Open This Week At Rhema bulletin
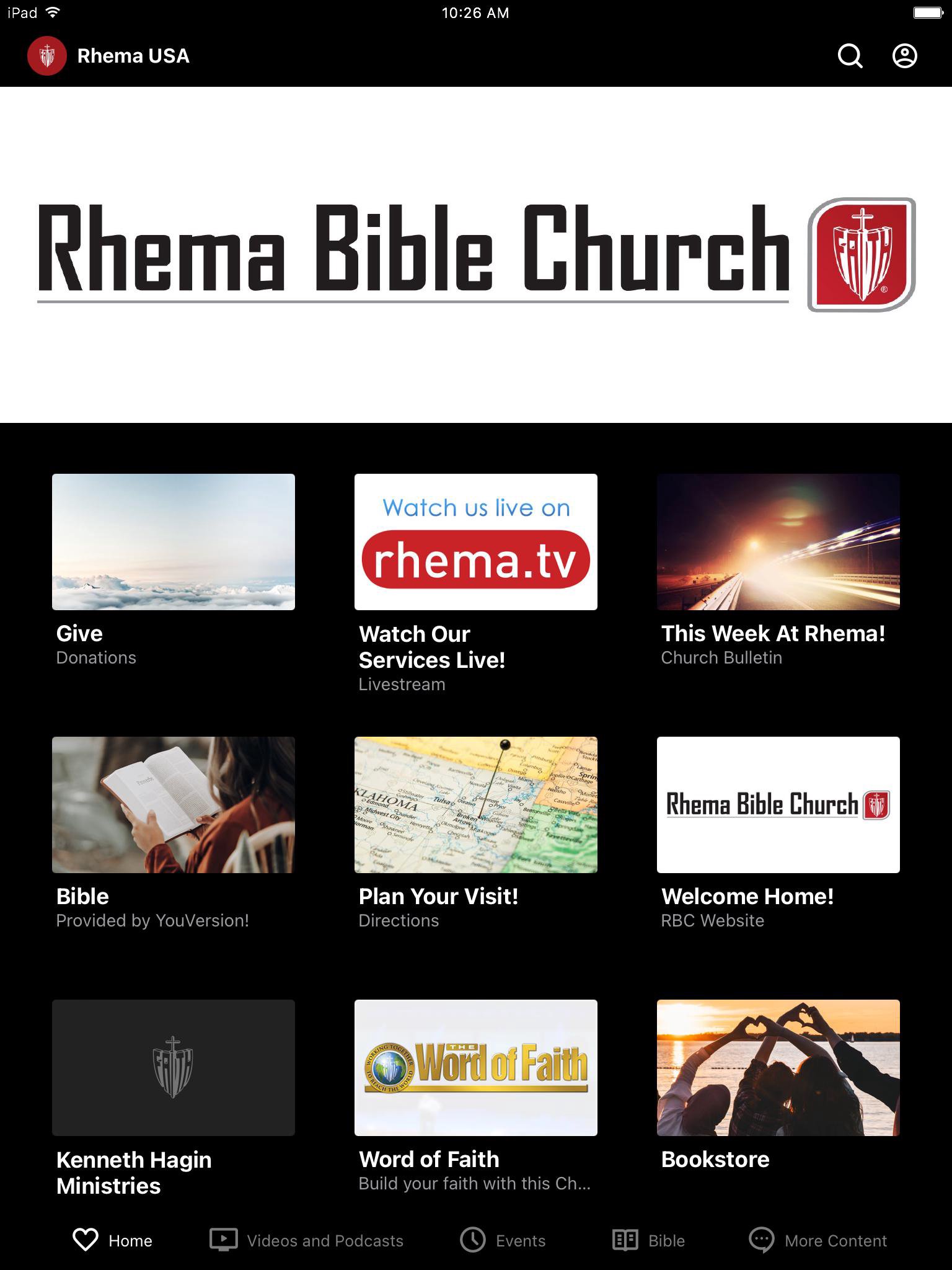 [778, 542]
